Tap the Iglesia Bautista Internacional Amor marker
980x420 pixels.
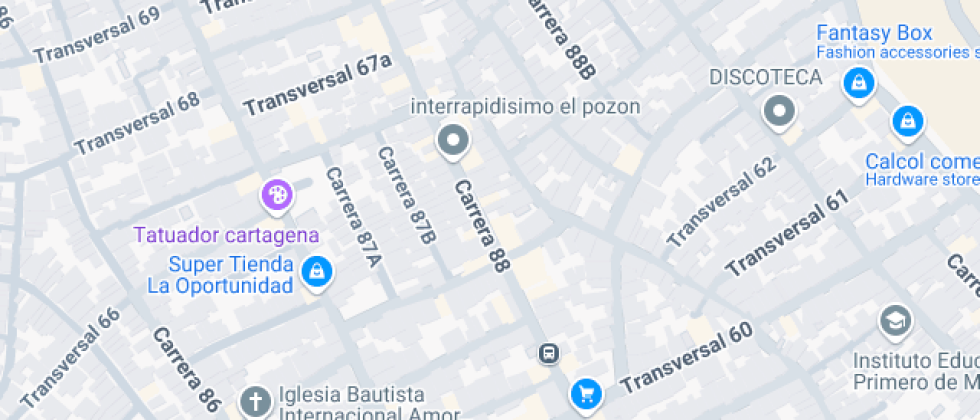tap(255, 403)
